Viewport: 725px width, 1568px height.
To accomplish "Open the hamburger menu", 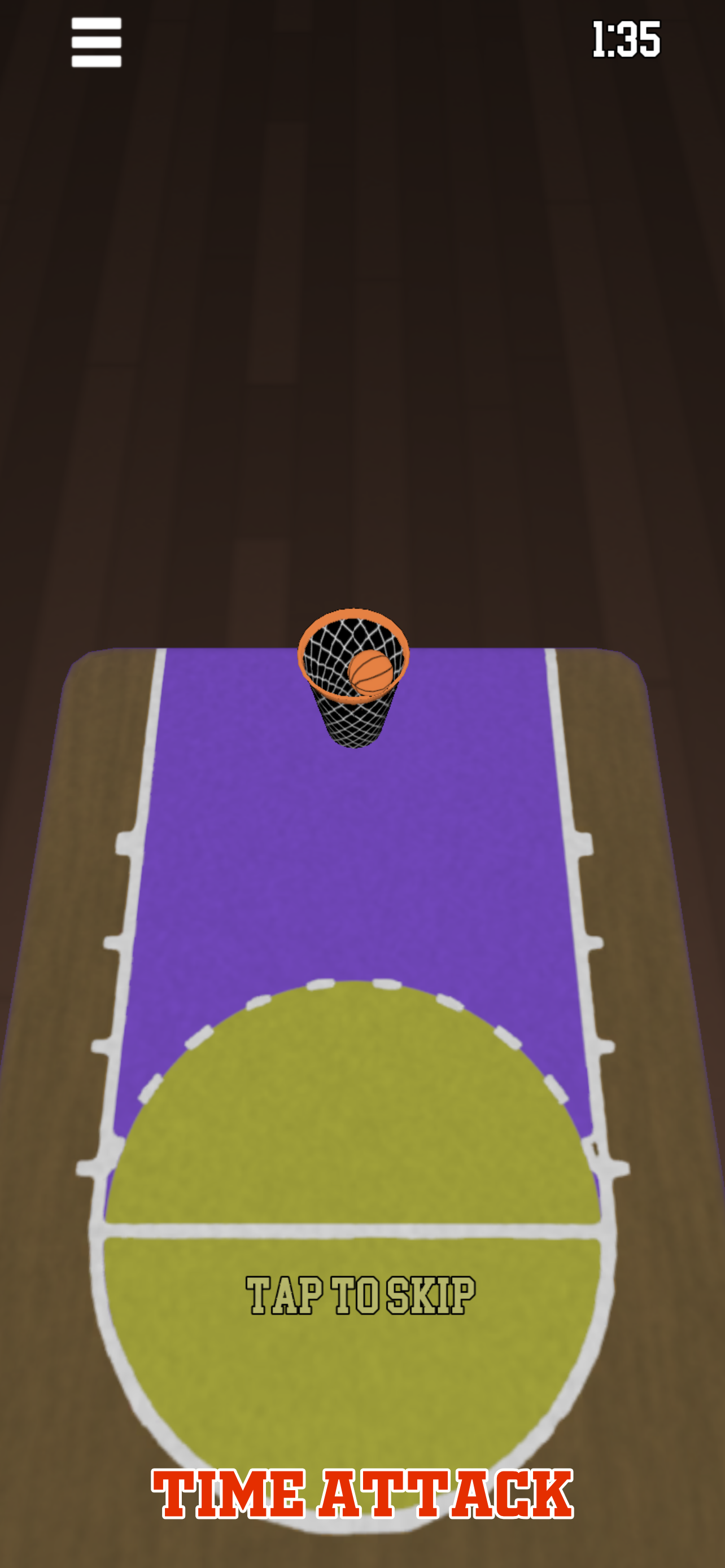I will pyautogui.click(x=96, y=42).
